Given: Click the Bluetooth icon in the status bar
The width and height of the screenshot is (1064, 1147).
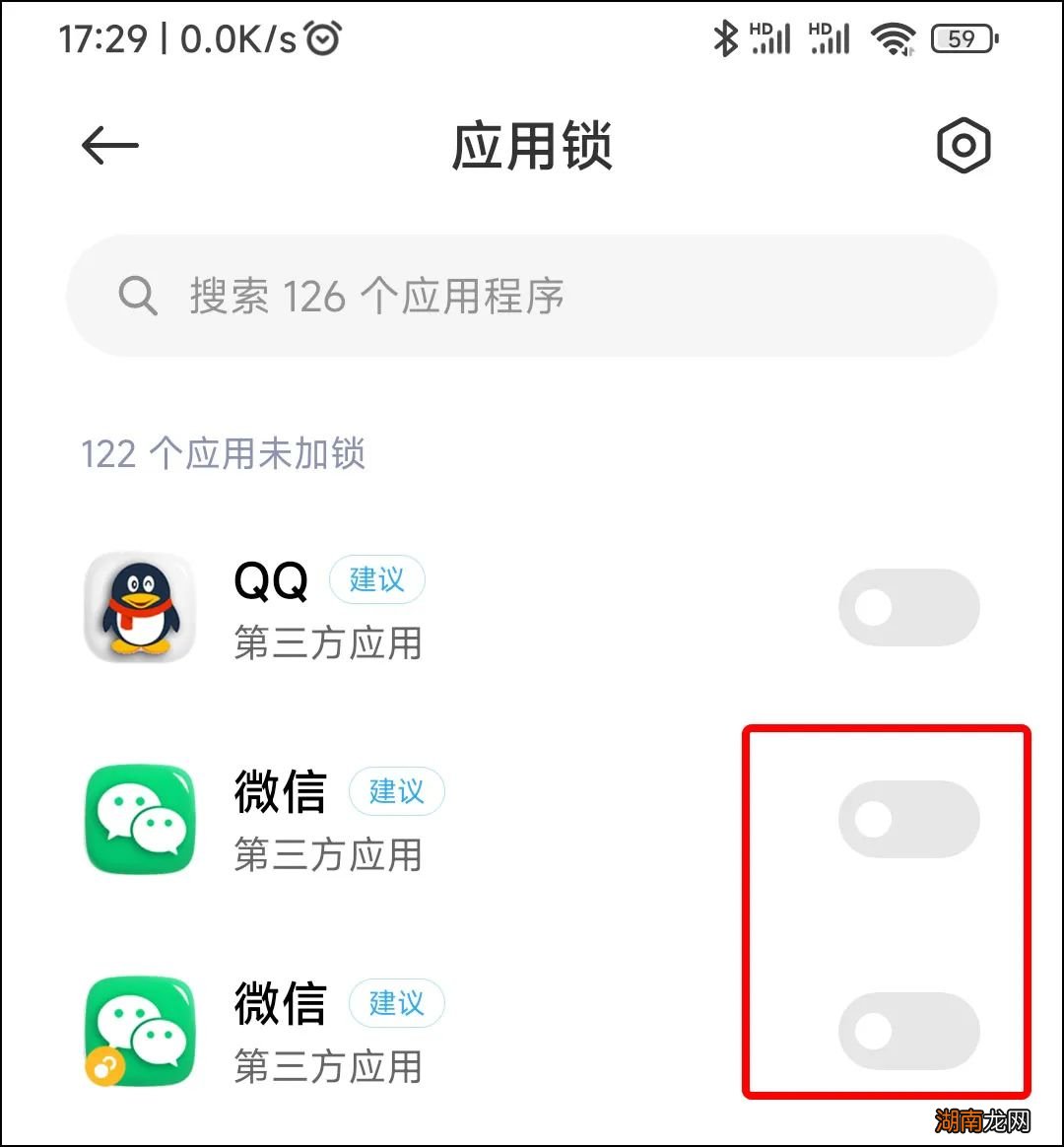Looking at the screenshot, I should coord(725,37).
